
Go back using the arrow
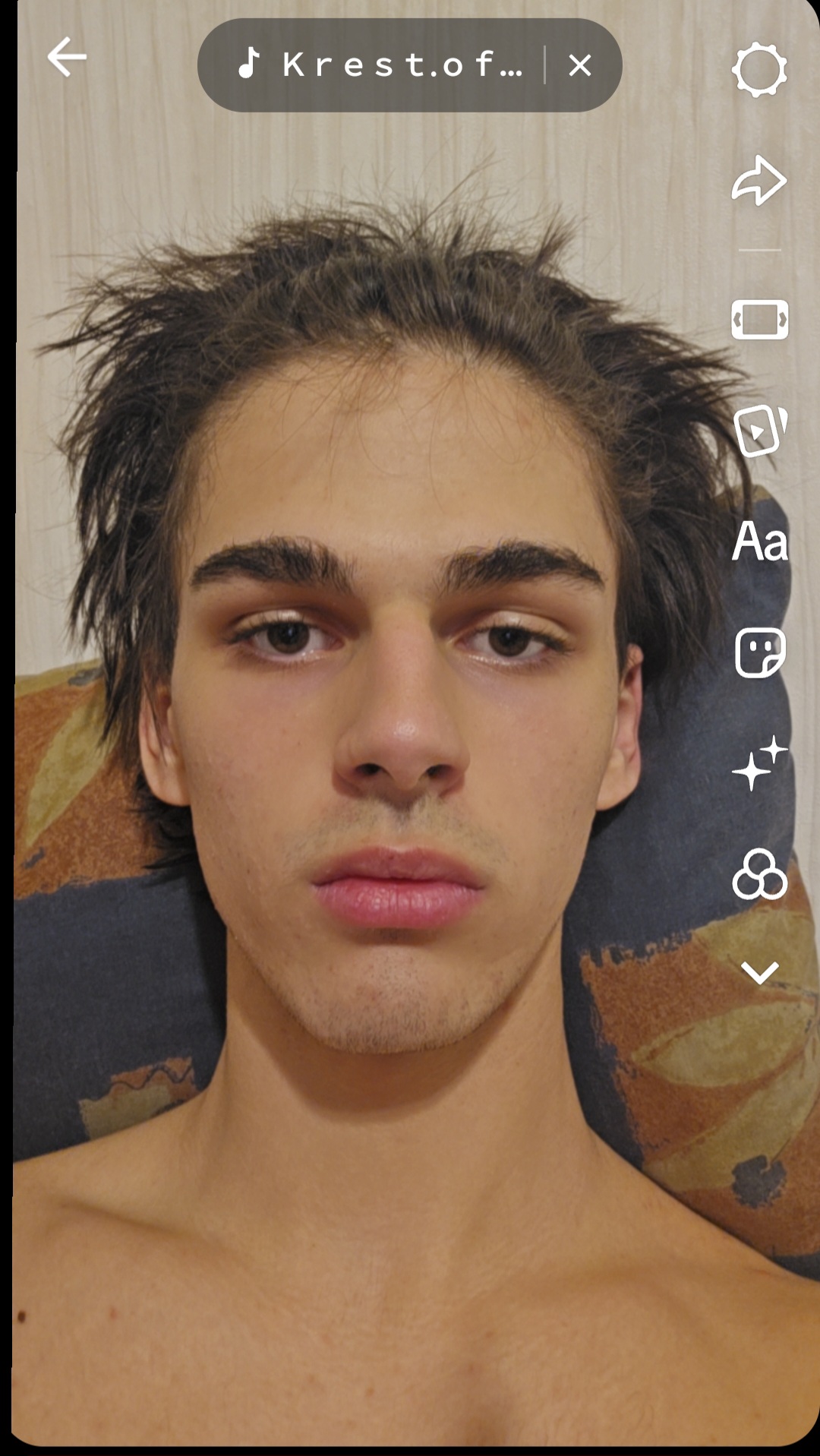coord(67,58)
